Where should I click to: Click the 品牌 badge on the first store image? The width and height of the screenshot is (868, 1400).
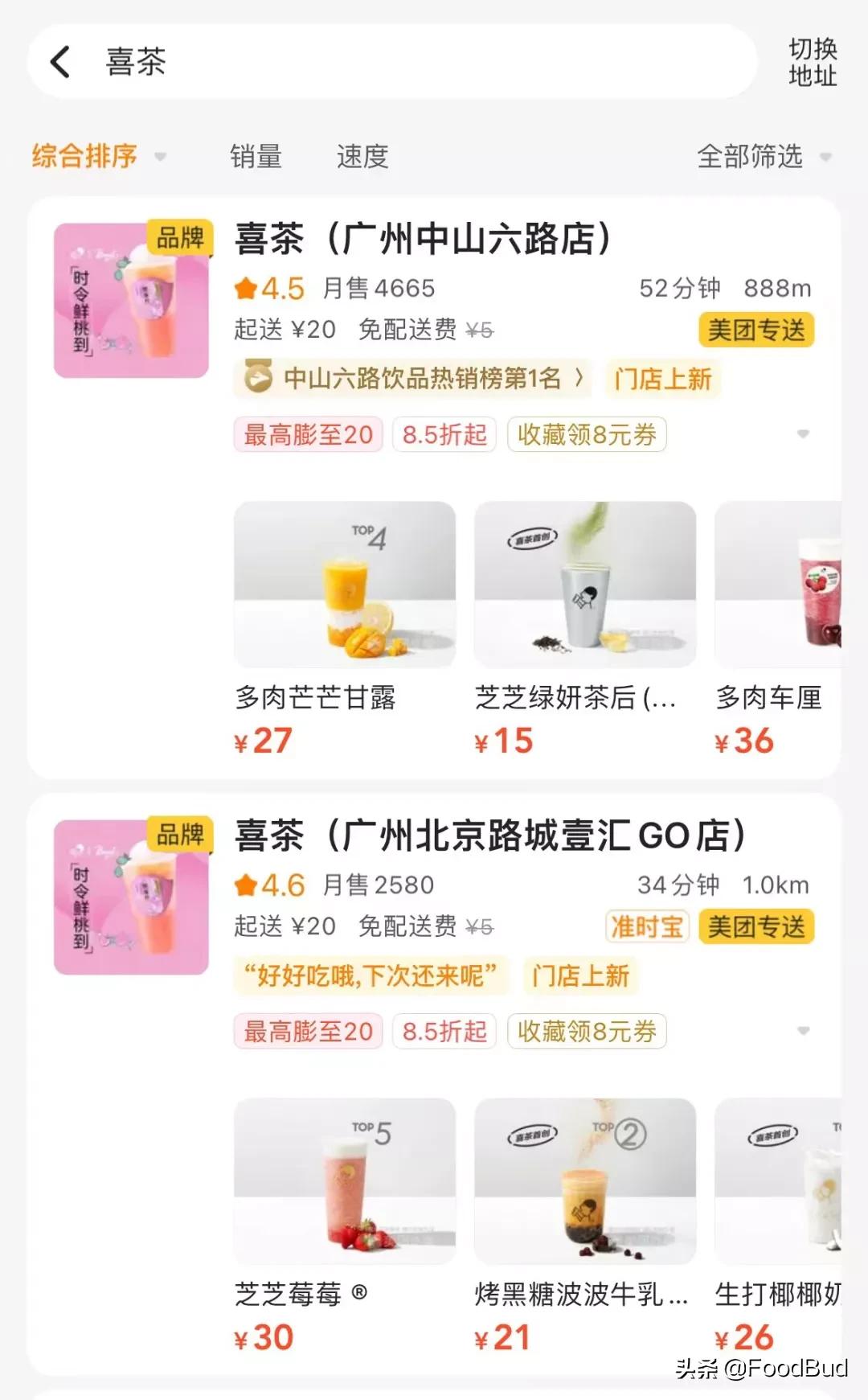pos(180,237)
